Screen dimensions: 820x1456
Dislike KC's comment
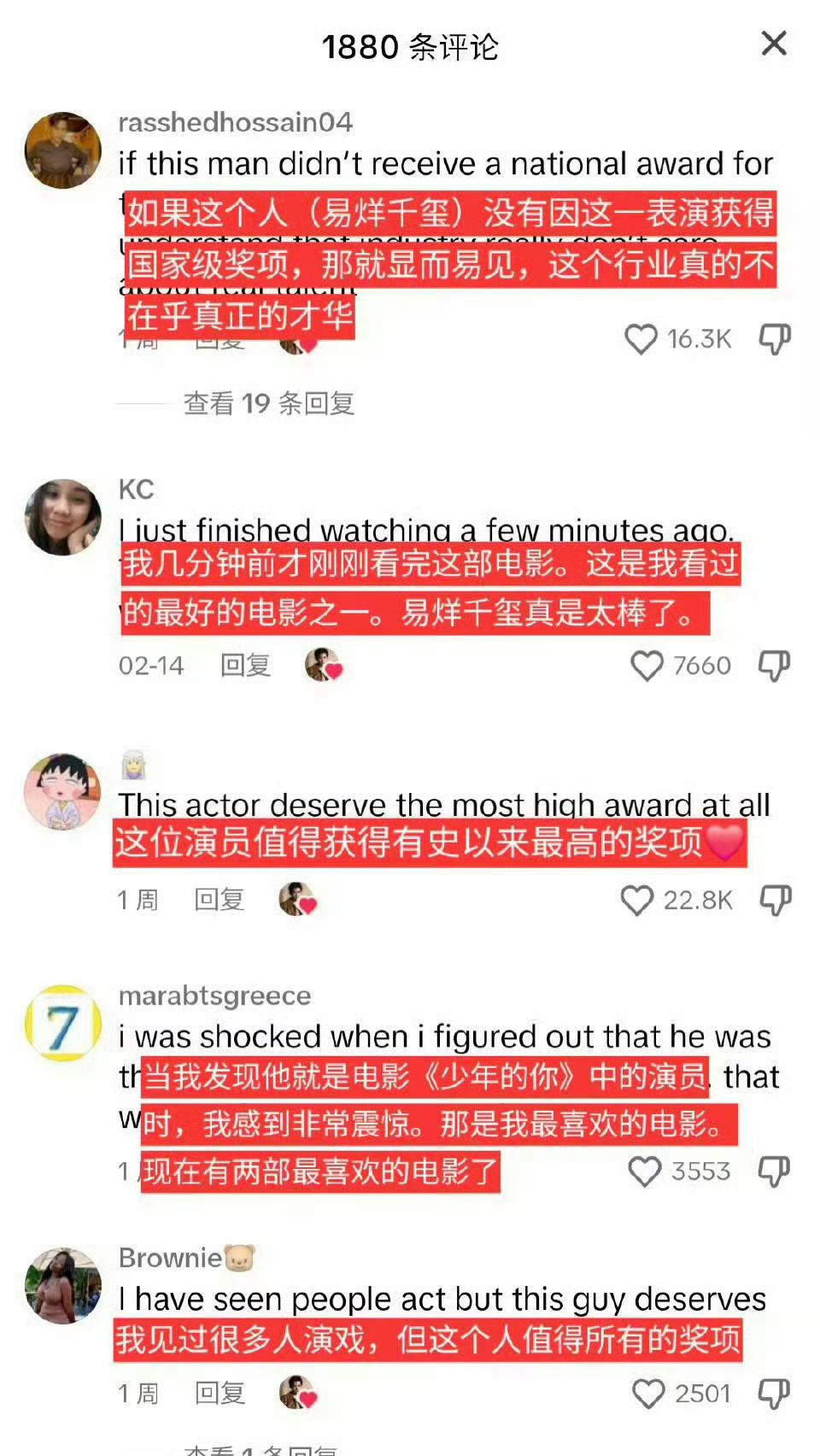[x=775, y=666]
